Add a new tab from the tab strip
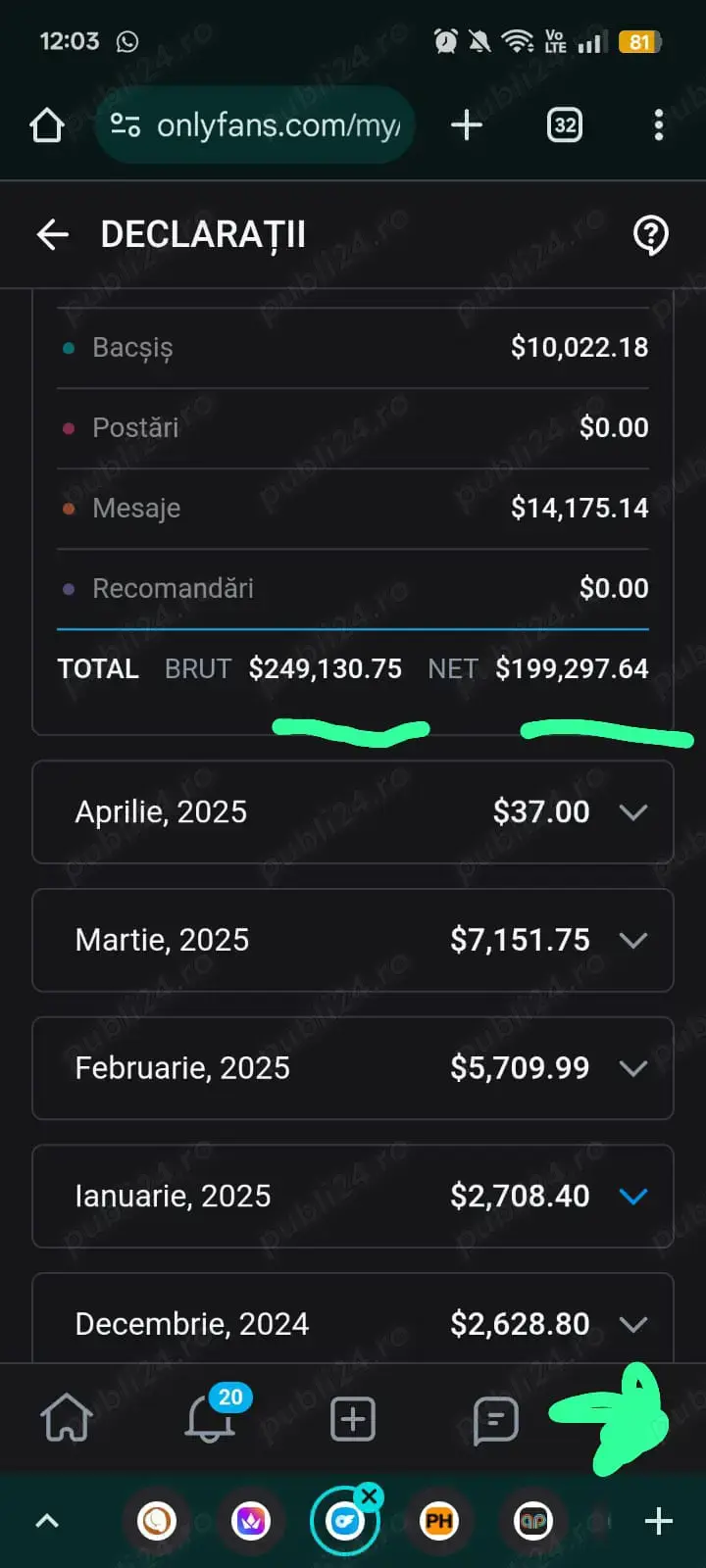706x1568 pixels. (x=658, y=1521)
